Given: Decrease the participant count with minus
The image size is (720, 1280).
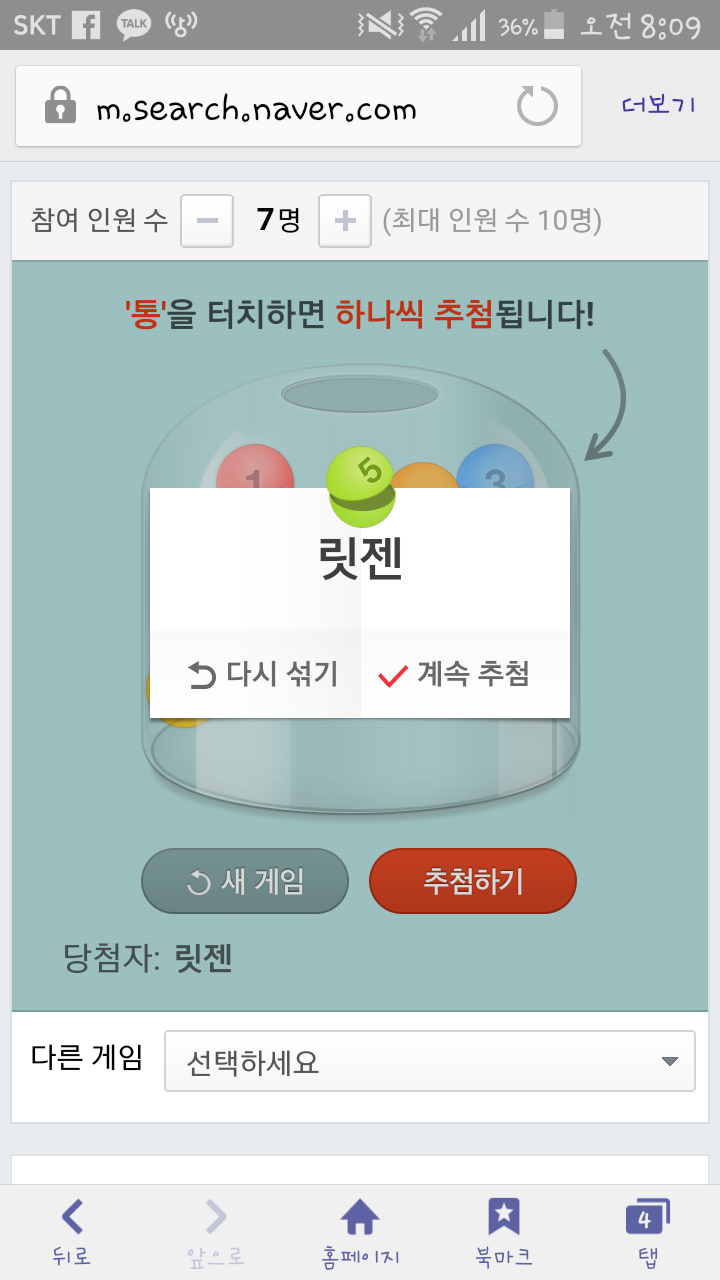Looking at the screenshot, I should point(207,221).
